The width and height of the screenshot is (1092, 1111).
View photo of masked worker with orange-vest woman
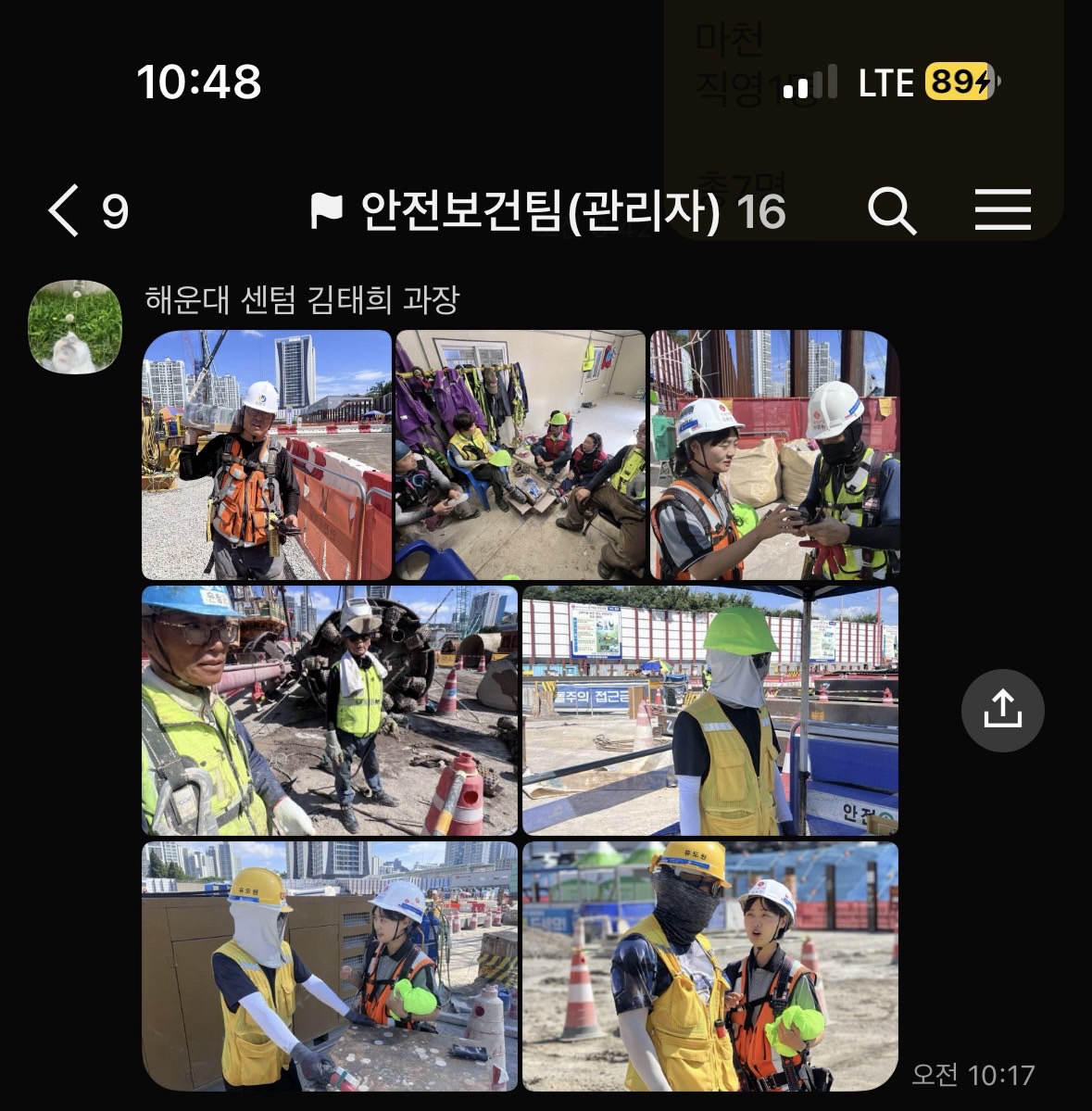tap(710, 966)
